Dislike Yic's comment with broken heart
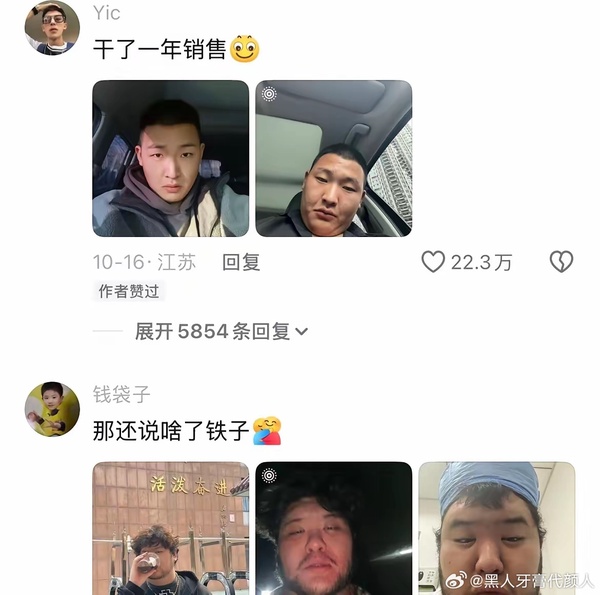The width and height of the screenshot is (600, 595). tap(561, 262)
